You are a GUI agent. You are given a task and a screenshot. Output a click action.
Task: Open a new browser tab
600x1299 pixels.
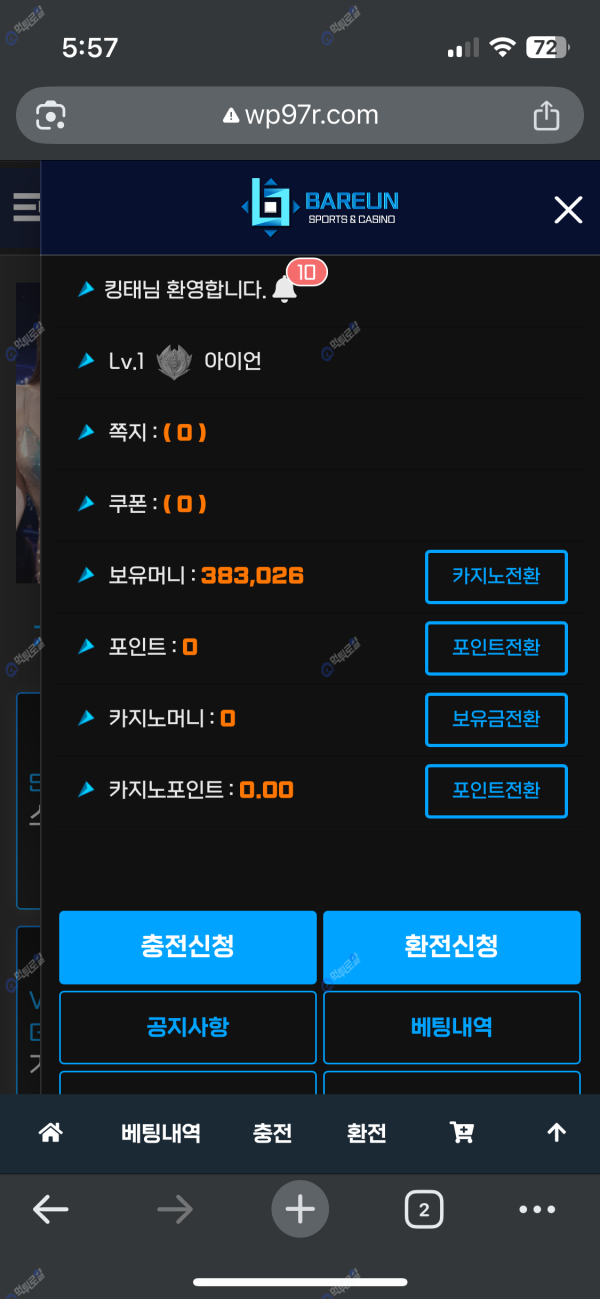click(300, 1210)
